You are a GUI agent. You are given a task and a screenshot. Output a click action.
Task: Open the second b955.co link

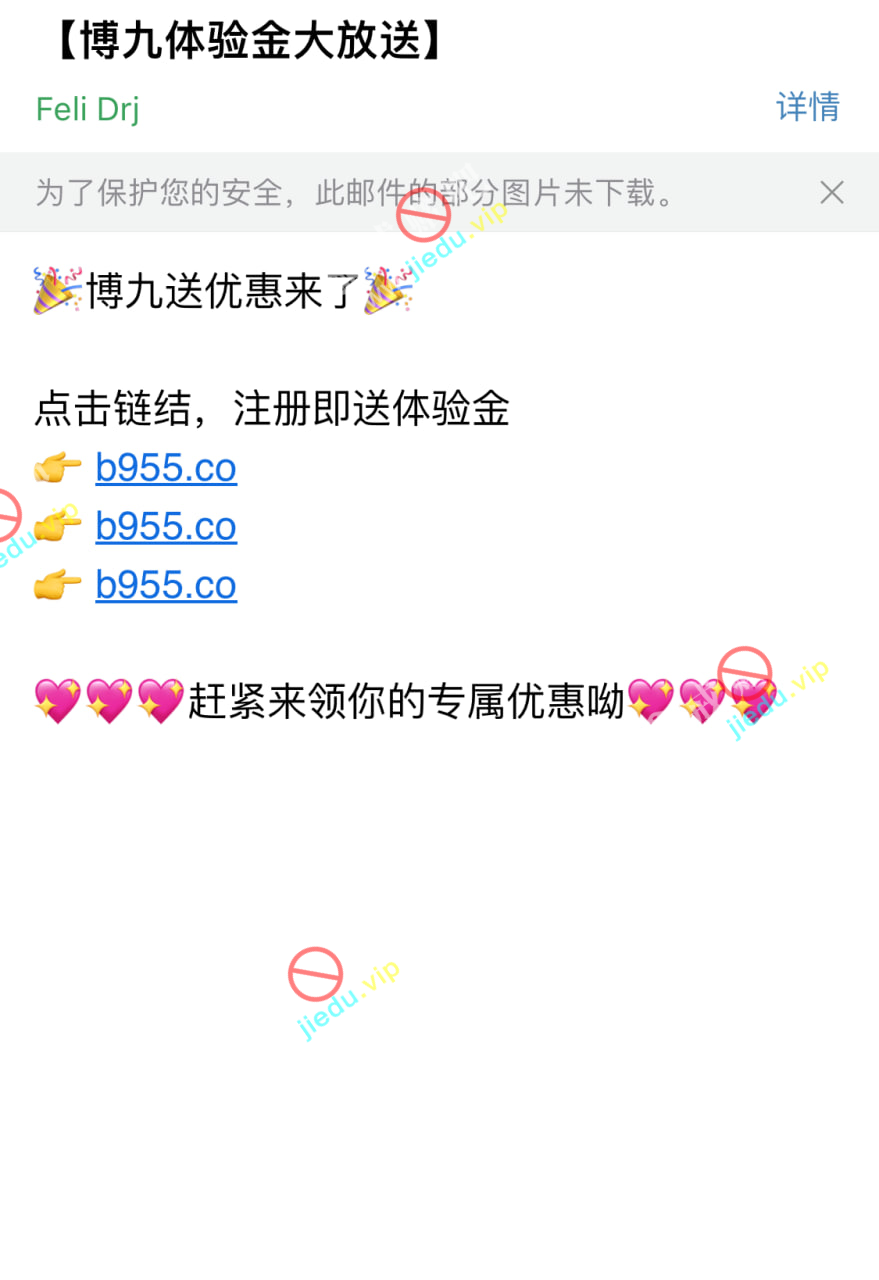[x=166, y=526]
